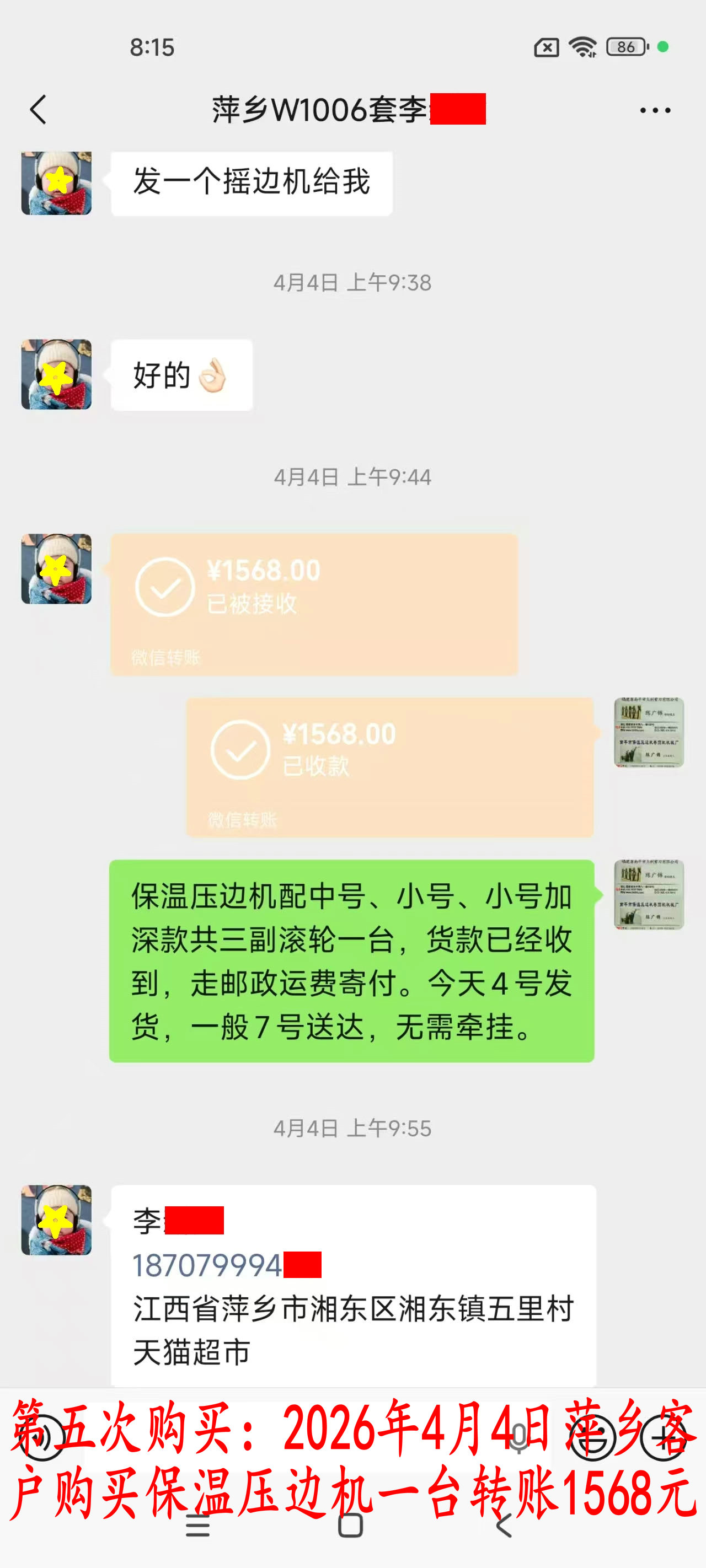Open the chat settings via the "..." icon

coord(653,110)
